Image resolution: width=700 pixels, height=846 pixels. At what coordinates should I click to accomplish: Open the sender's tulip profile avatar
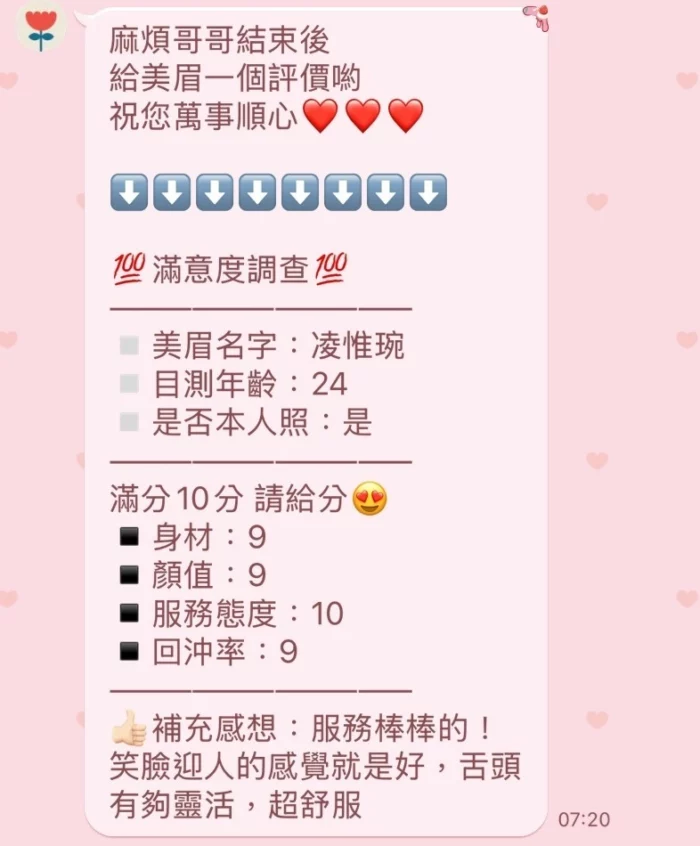click(41, 27)
